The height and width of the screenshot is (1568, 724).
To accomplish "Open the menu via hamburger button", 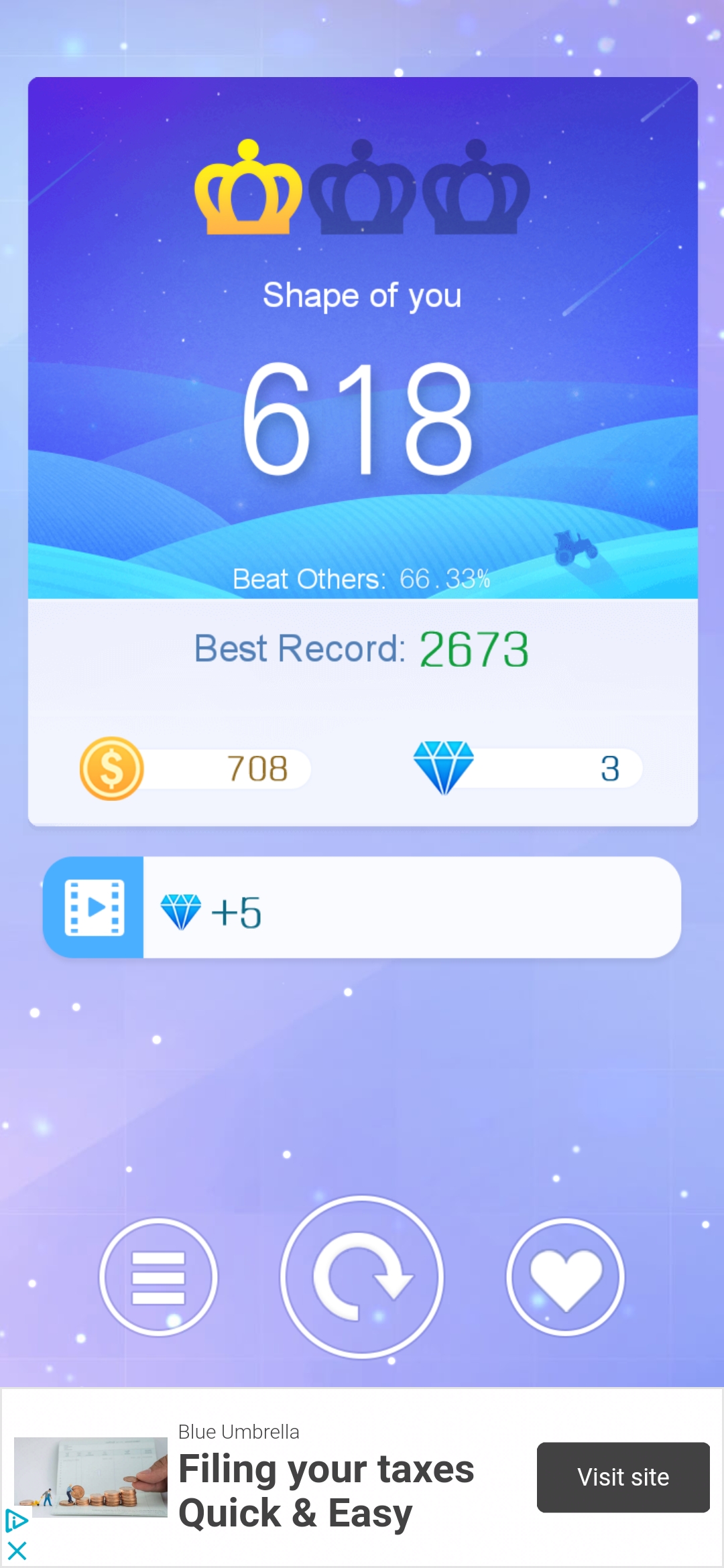I will point(158,1277).
